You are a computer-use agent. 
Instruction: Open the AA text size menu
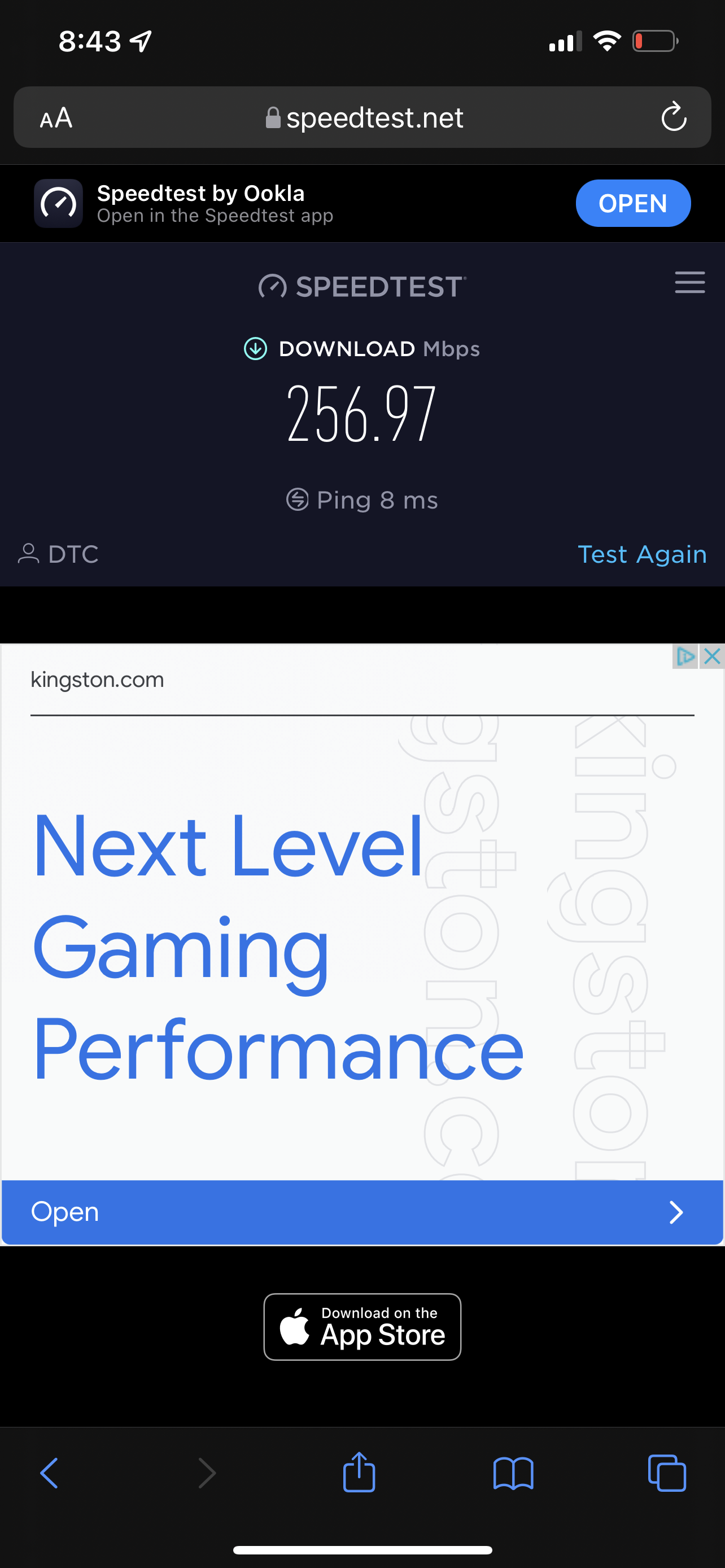pos(56,117)
